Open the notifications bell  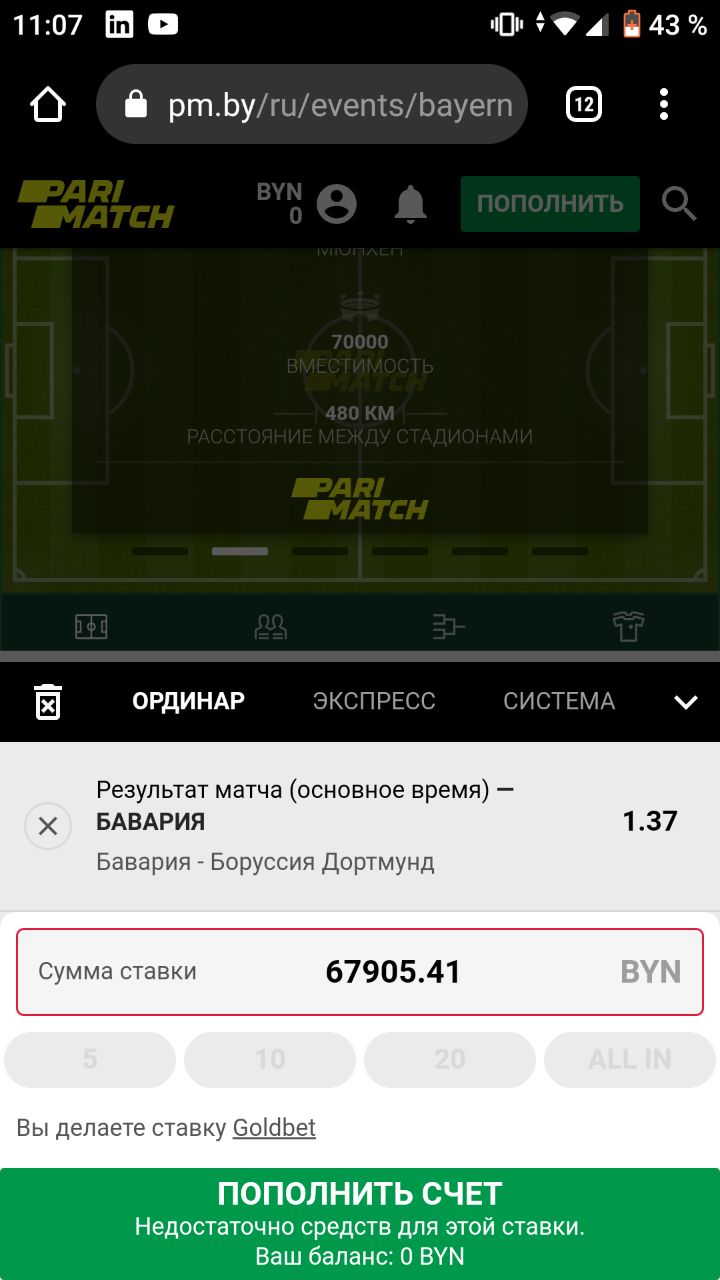[x=410, y=204]
